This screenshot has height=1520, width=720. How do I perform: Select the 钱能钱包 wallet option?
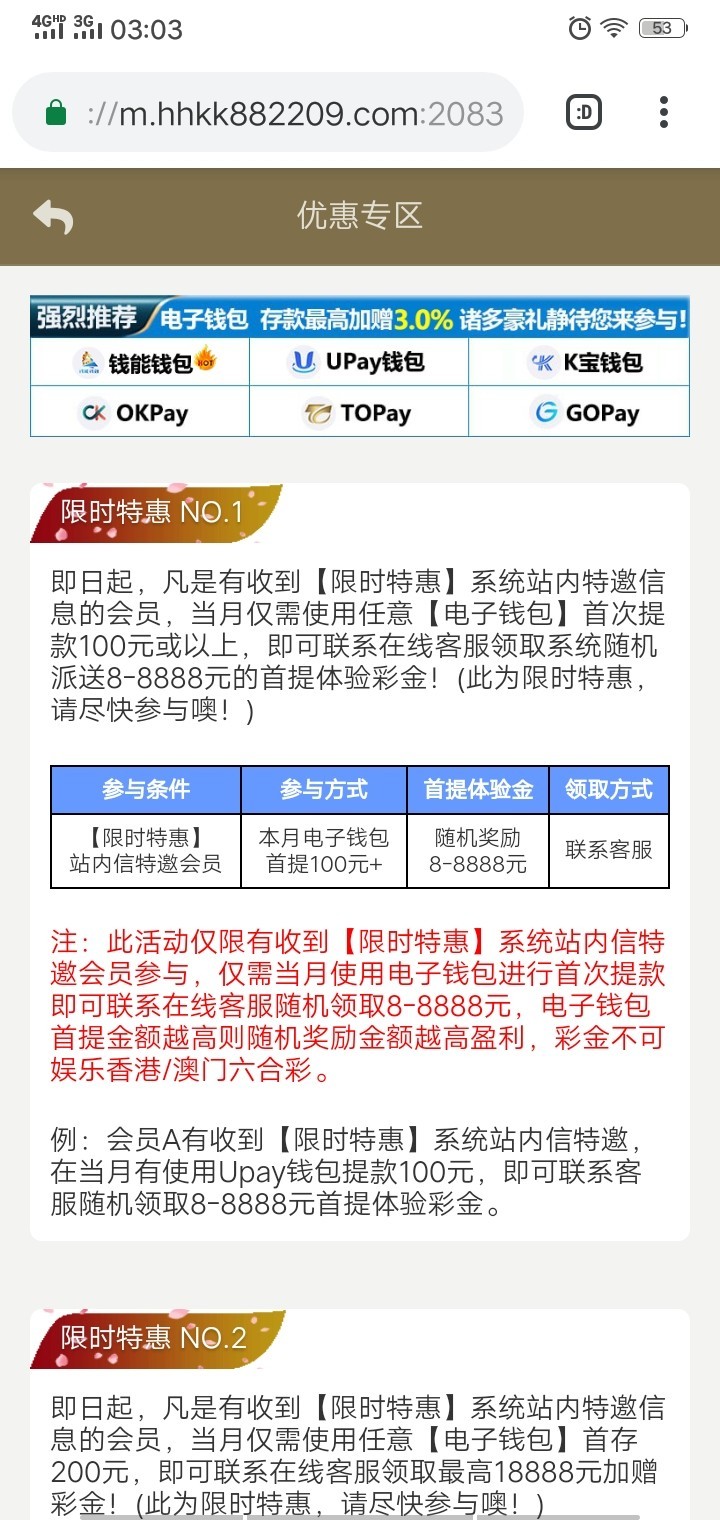(140, 362)
